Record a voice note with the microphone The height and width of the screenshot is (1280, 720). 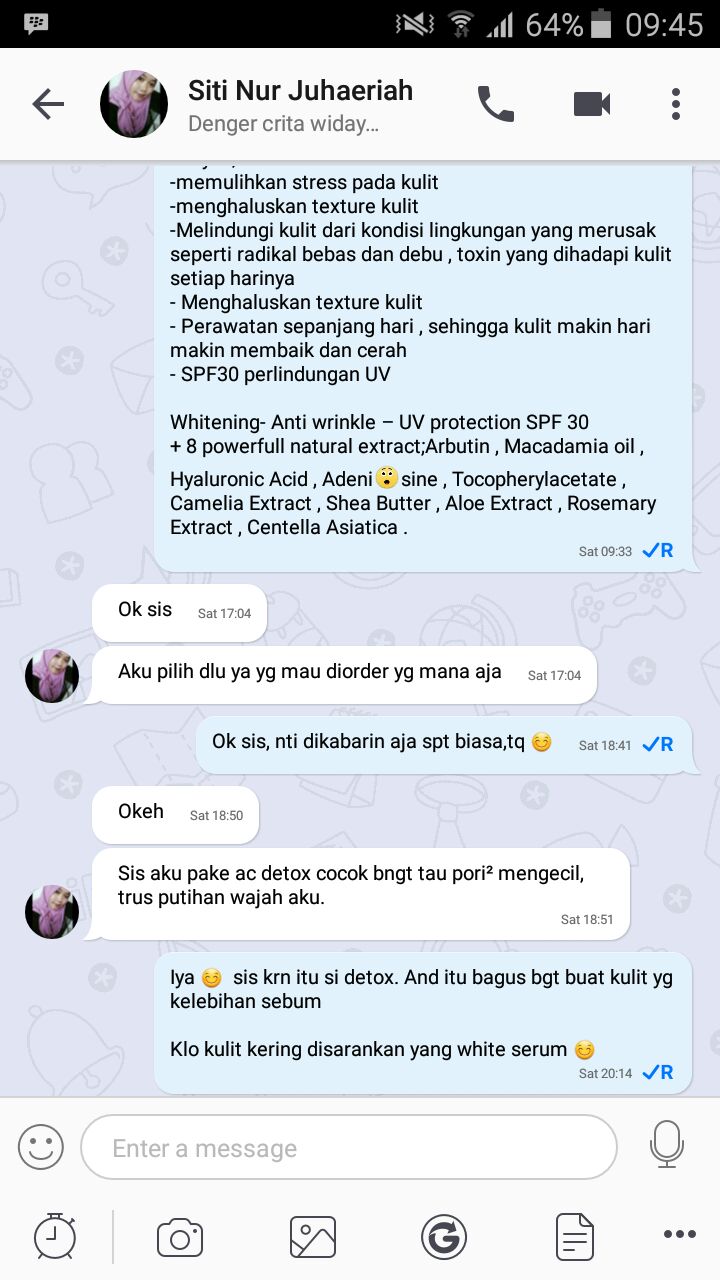[667, 1146]
